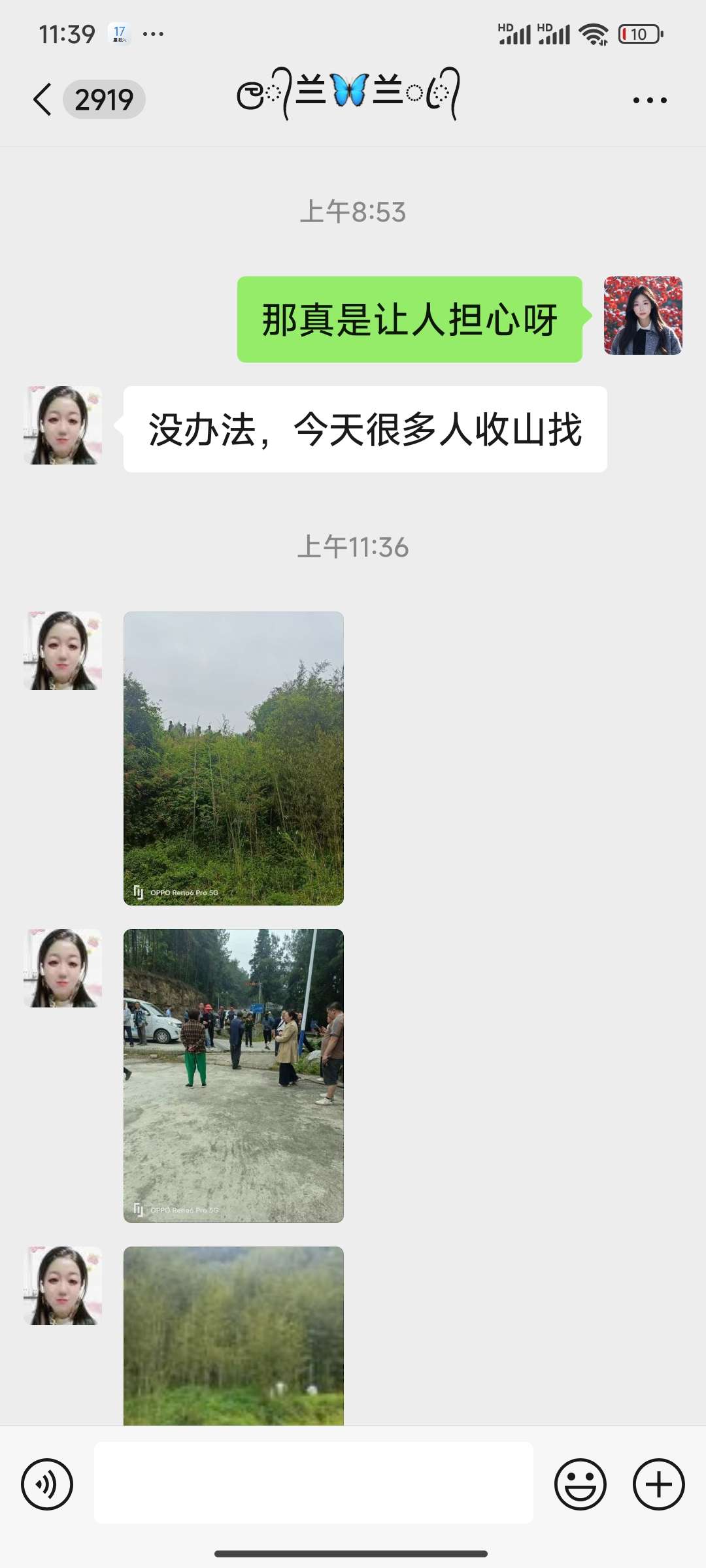View contact's avatar beside 没办法 message
Screen dimensions: 706x1568
[63, 425]
